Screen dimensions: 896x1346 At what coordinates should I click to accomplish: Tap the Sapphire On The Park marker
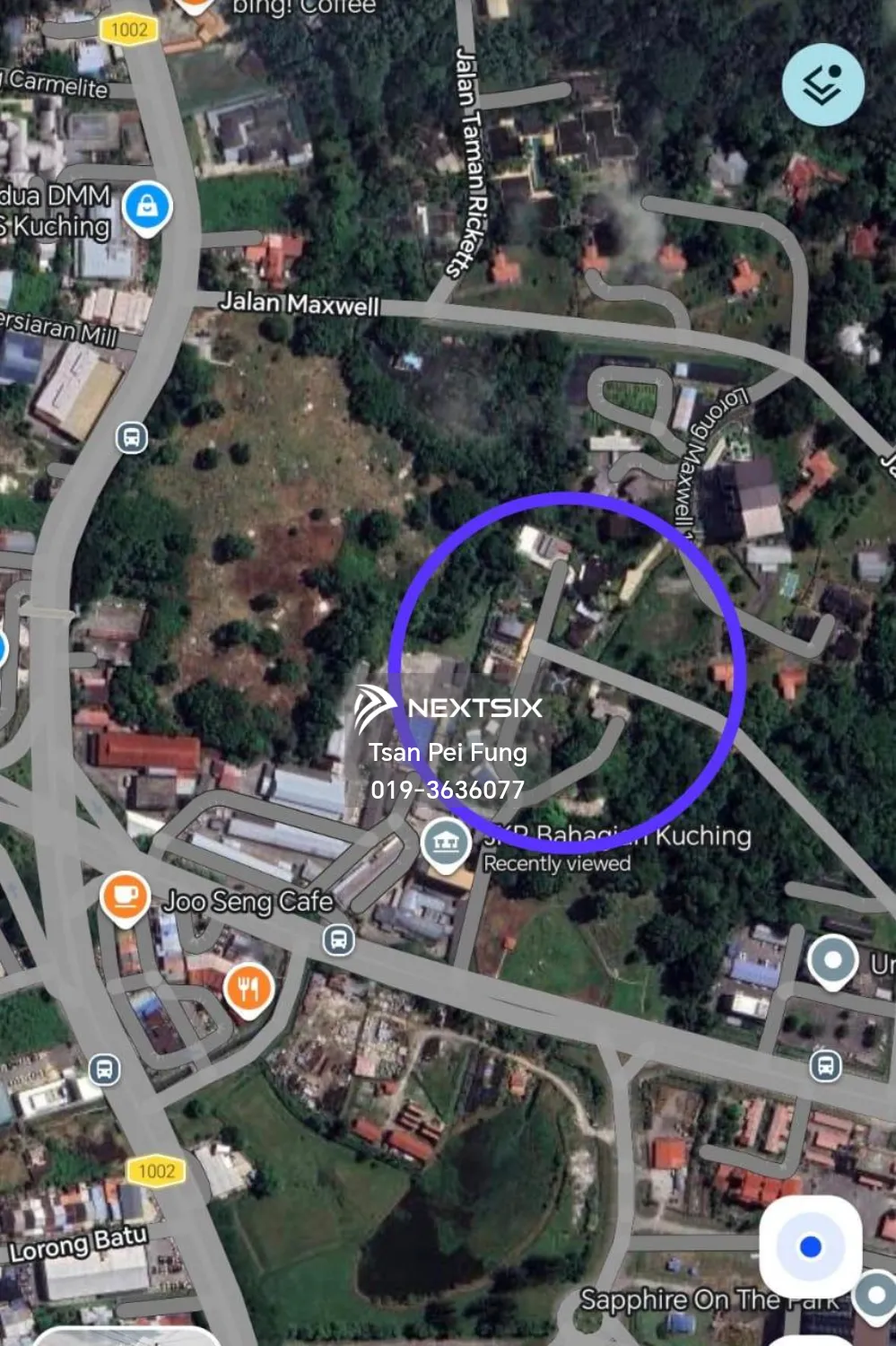click(x=874, y=1295)
